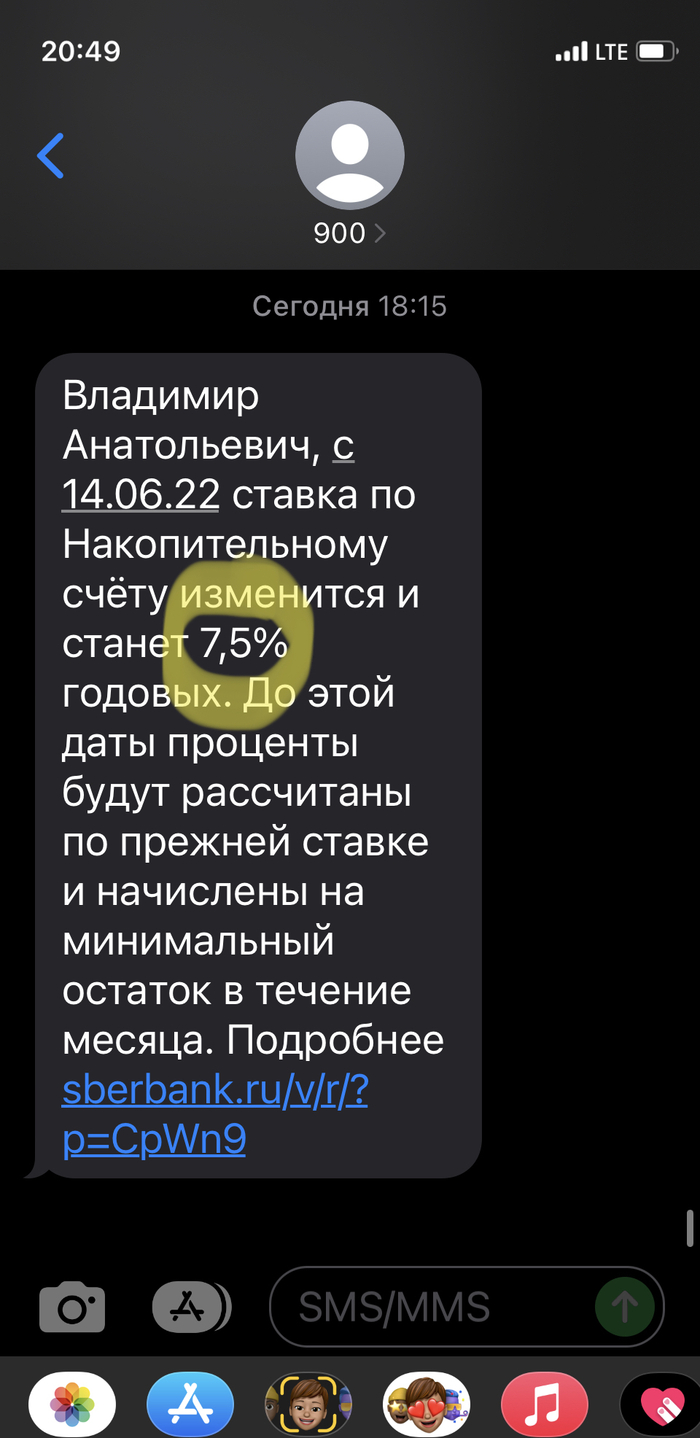Toggle the iMessage apps drawer button
The height and width of the screenshot is (1438, 700).
pyautogui.click(x=190, y=1305)
